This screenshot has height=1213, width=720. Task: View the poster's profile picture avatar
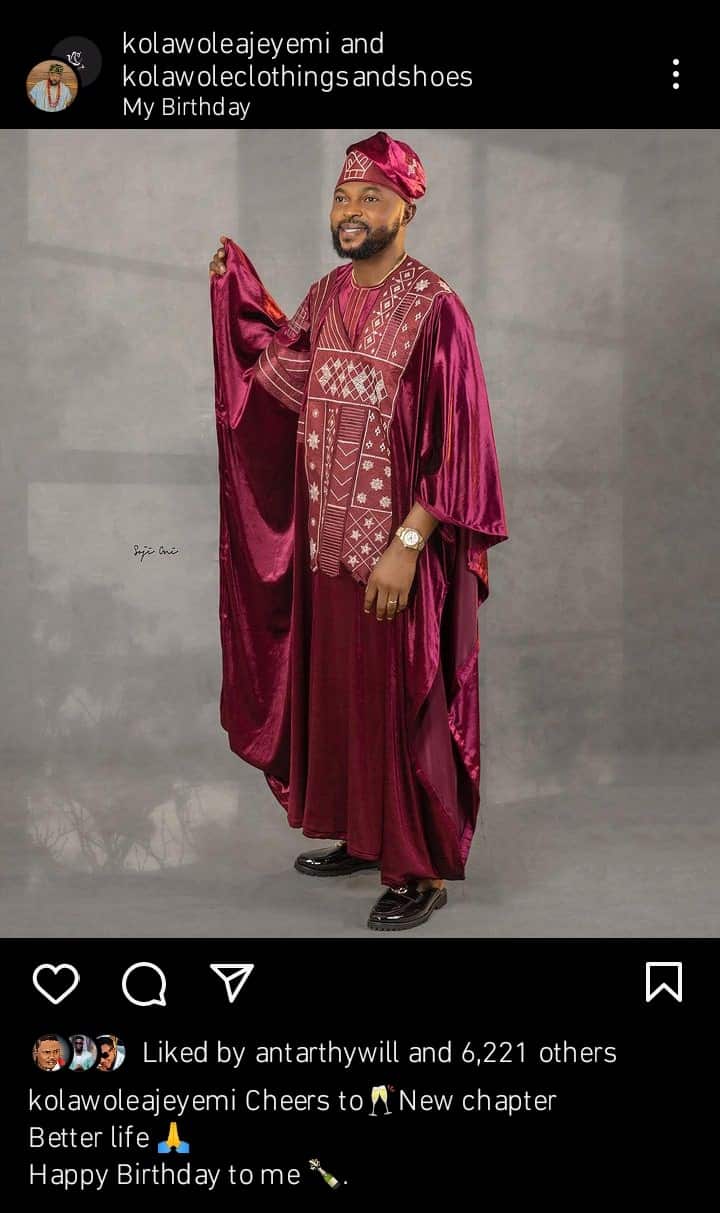(x=52, y=86)
